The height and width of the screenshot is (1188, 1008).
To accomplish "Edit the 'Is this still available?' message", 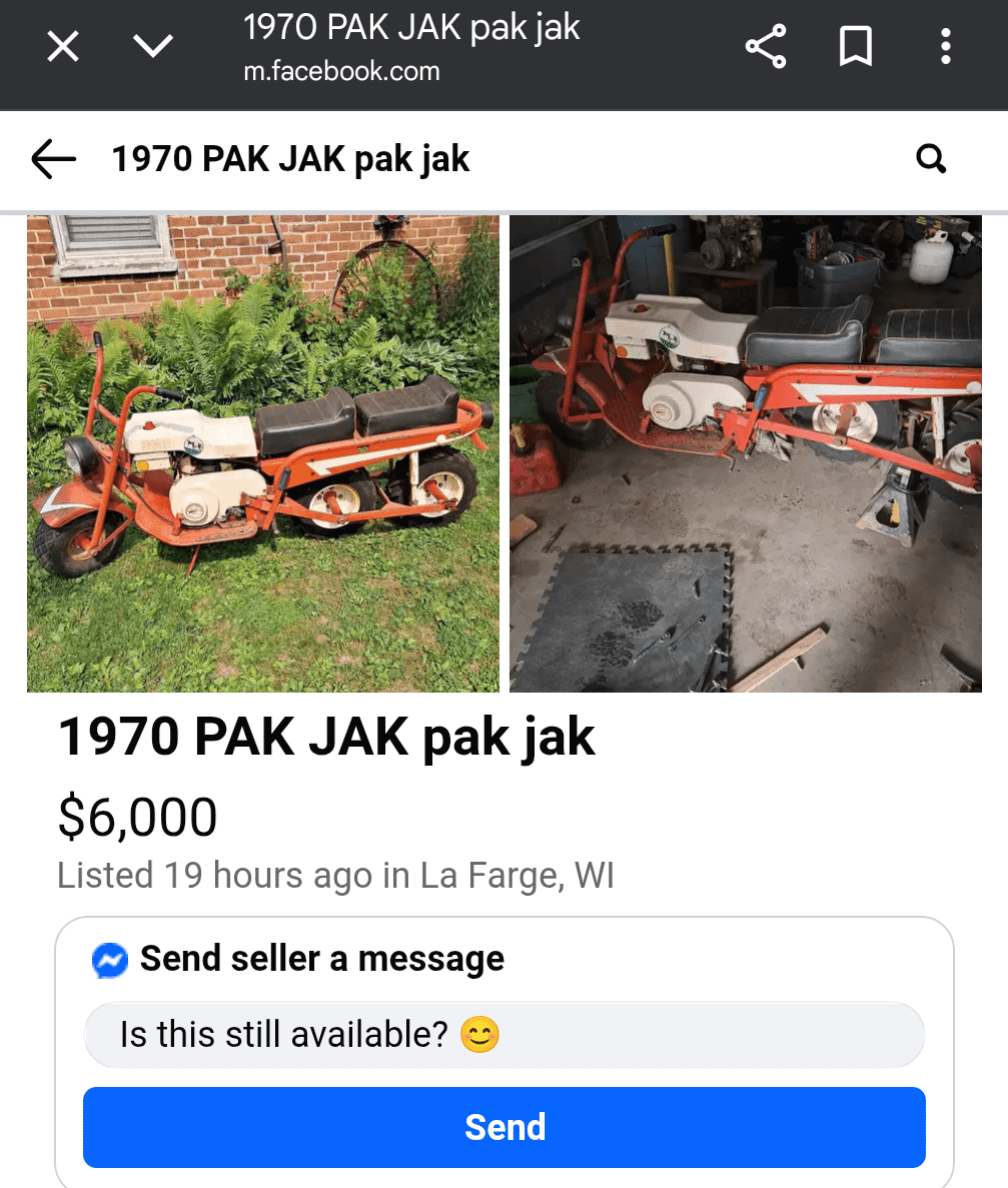I will pos(504,1035).
